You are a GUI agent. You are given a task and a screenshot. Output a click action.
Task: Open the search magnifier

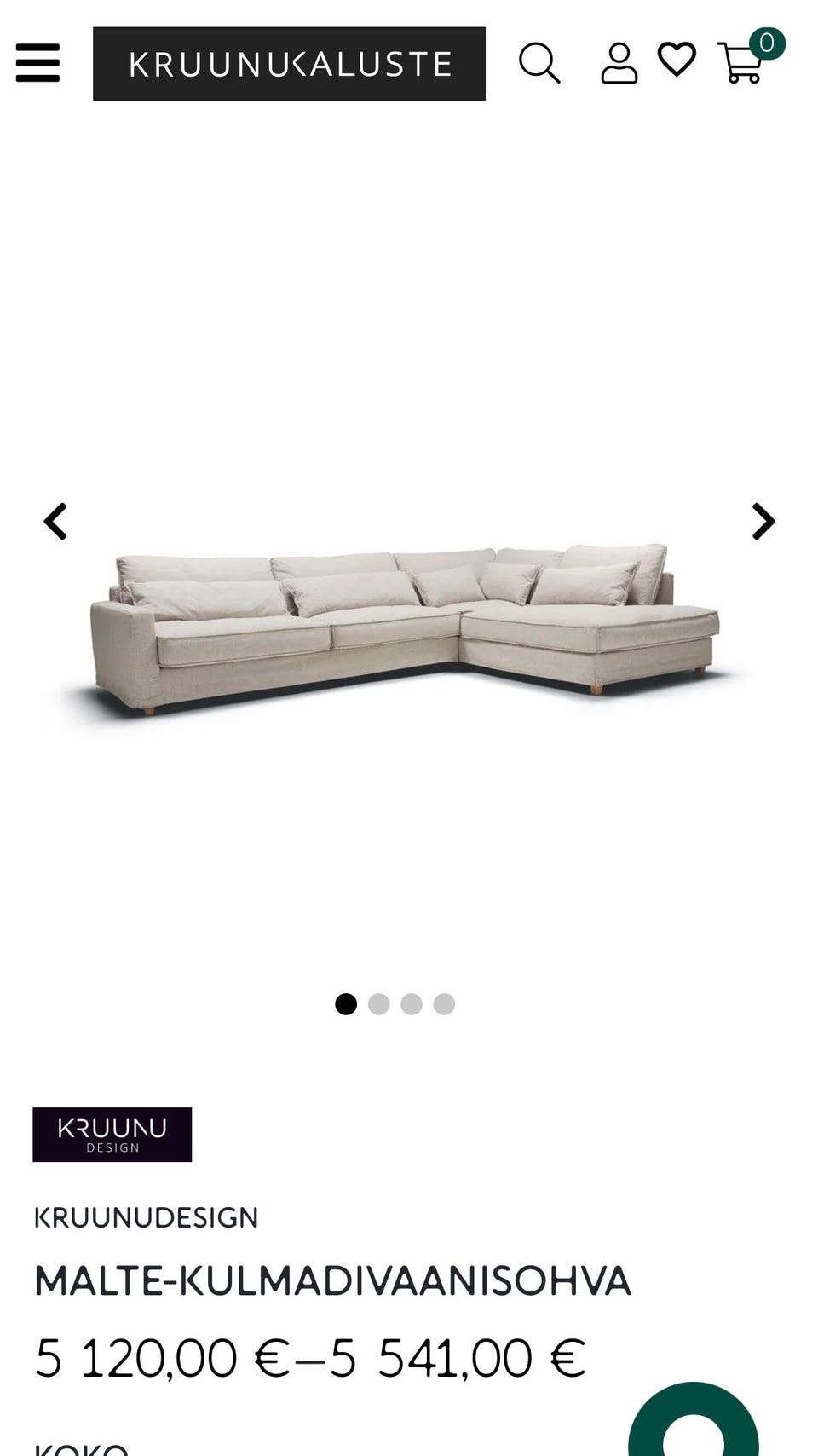[x=539, y=63]
